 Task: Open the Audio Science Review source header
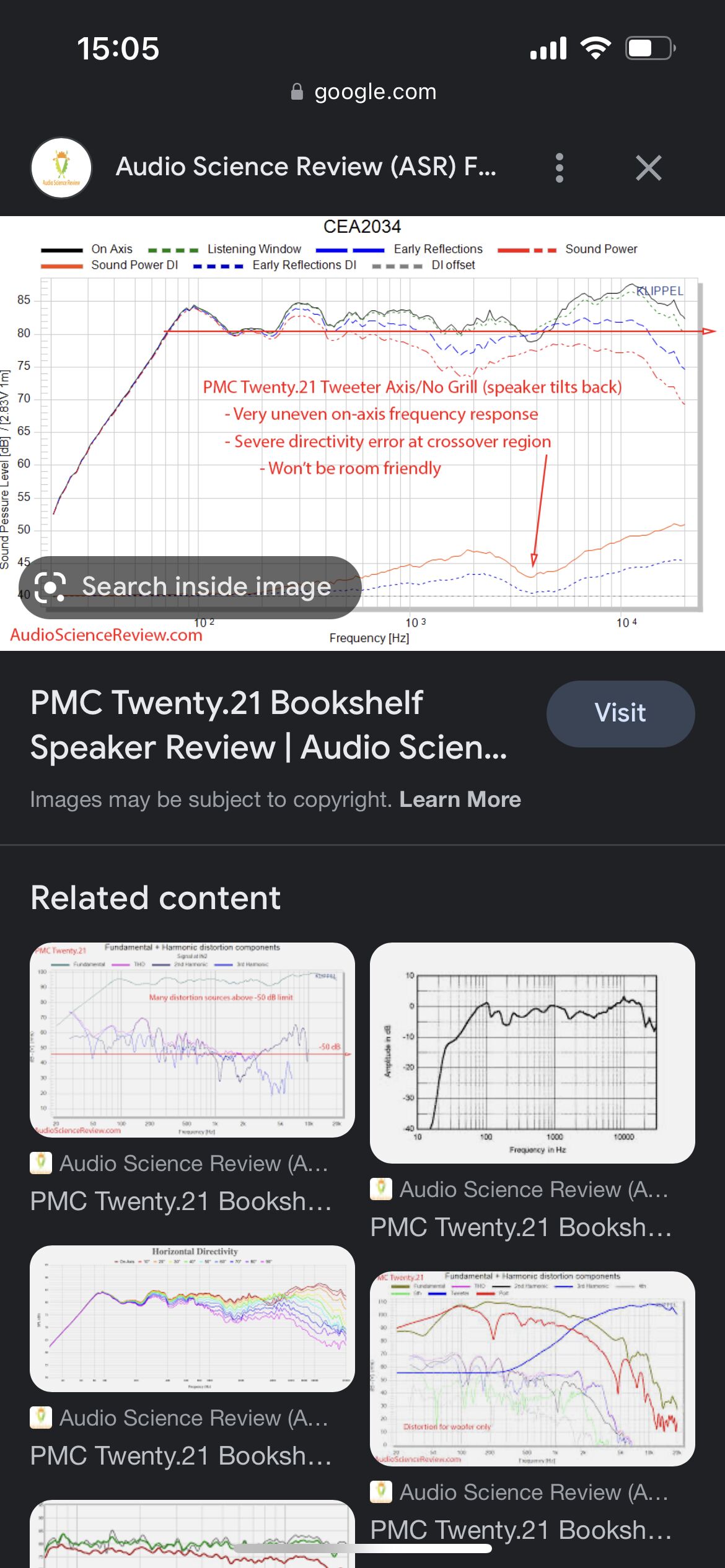click(x=306, y=167)
